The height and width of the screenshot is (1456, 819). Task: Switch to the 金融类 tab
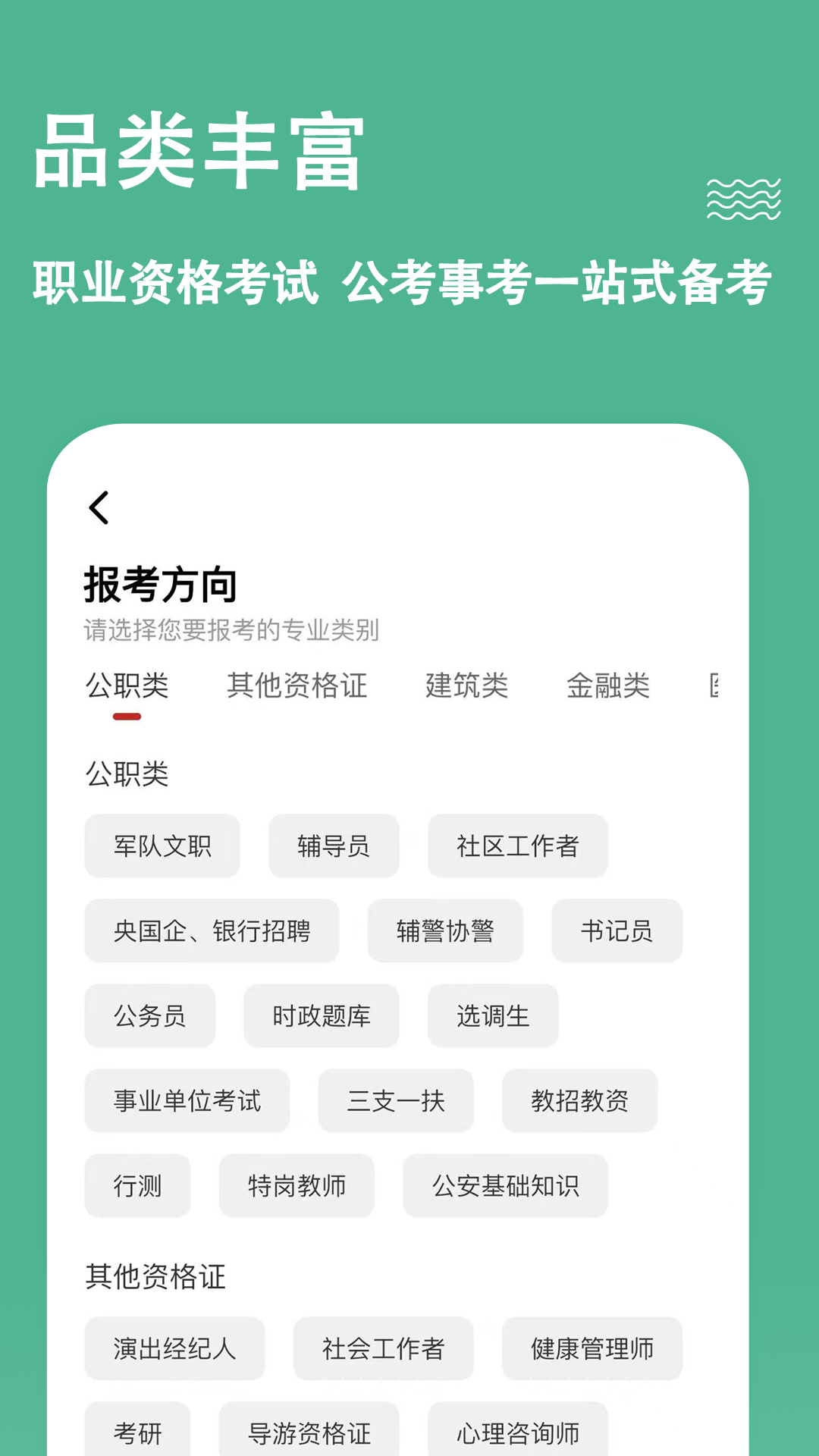coord(607,686)
